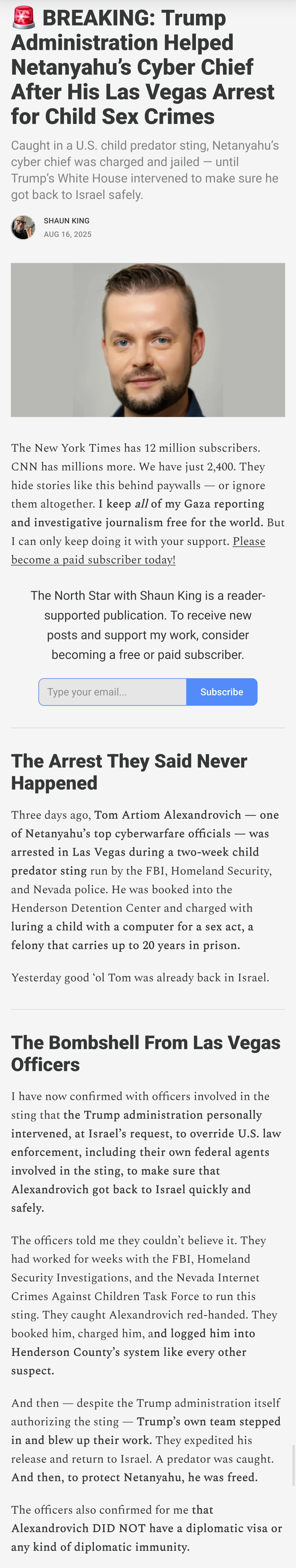Hit the blue Subscribe button

pyautogui.click(x=222, y=692)
